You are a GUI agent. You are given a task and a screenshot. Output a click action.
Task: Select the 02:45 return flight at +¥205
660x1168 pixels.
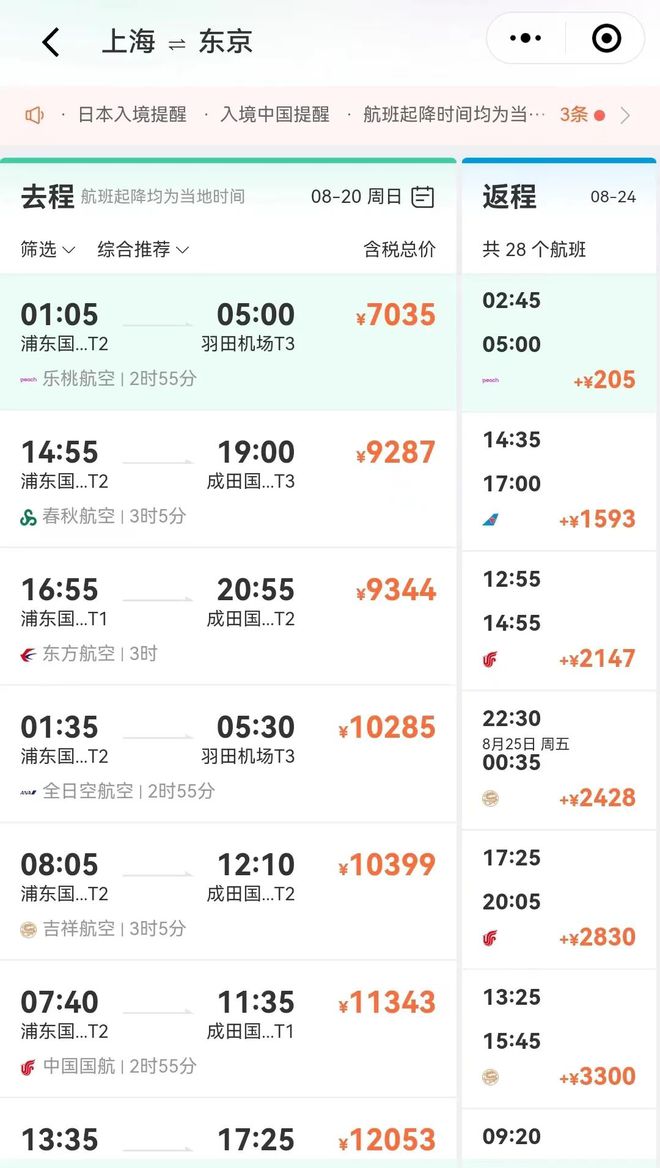click(559, 343)
